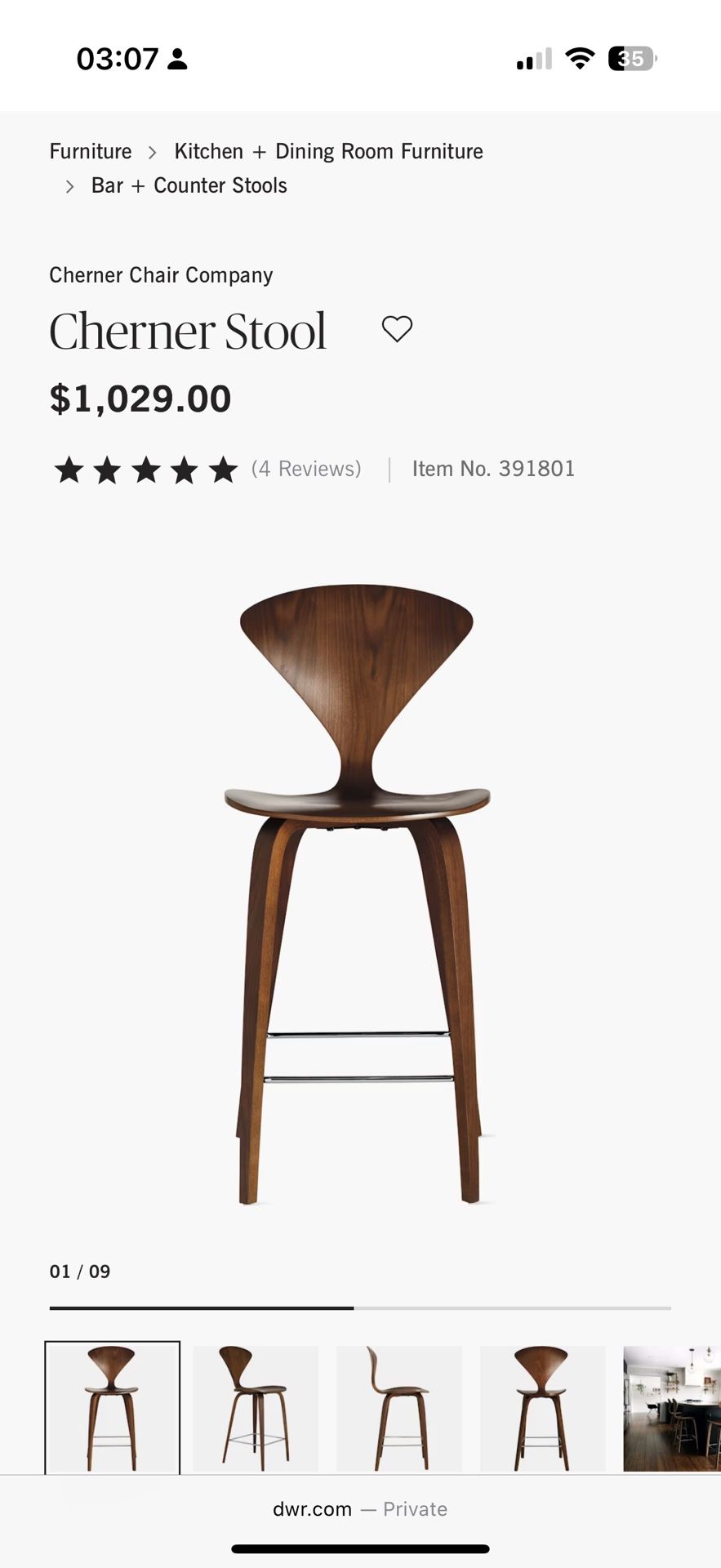
Task: Open Kitchen + Dining Room Furniture category
Action: [x=328, y=151]
